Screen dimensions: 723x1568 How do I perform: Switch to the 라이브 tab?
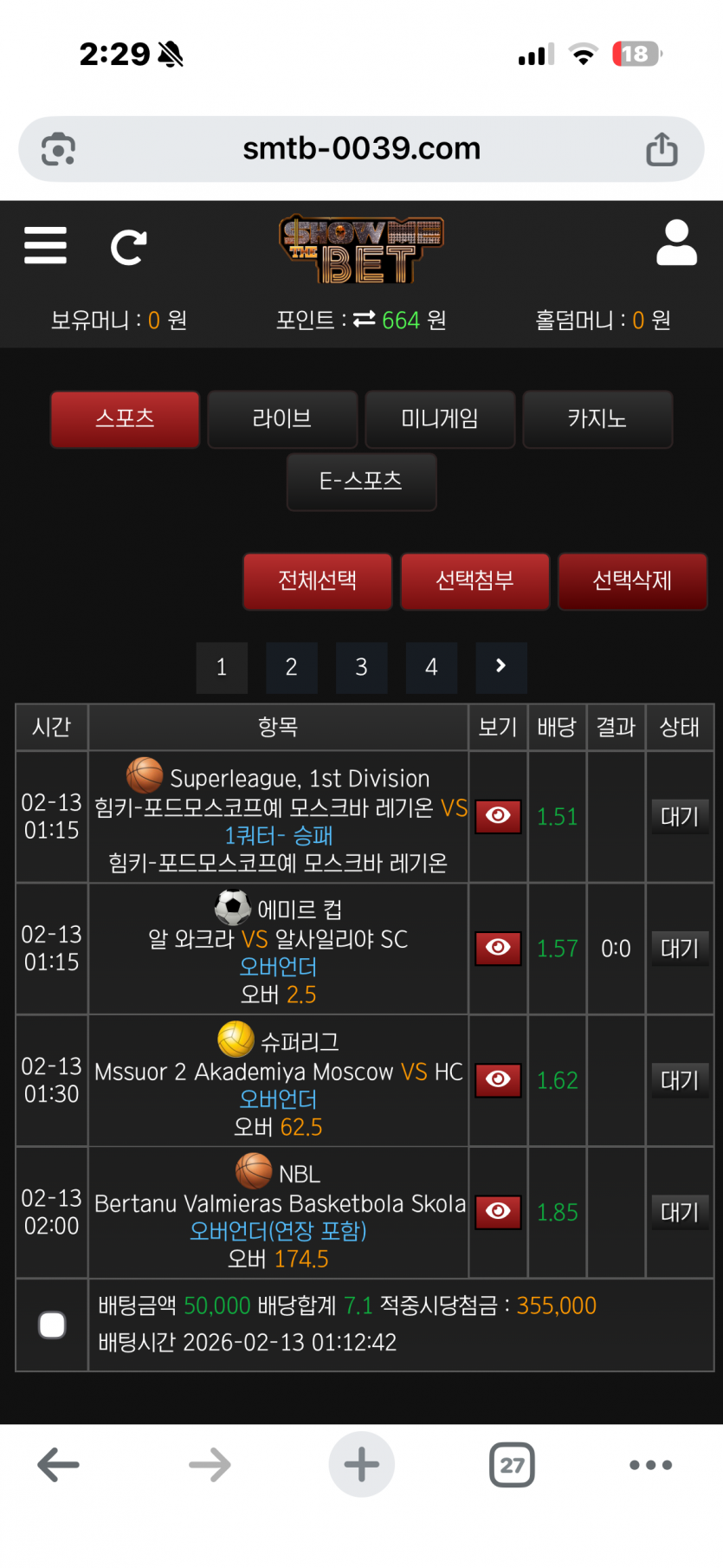coord(282,419)
